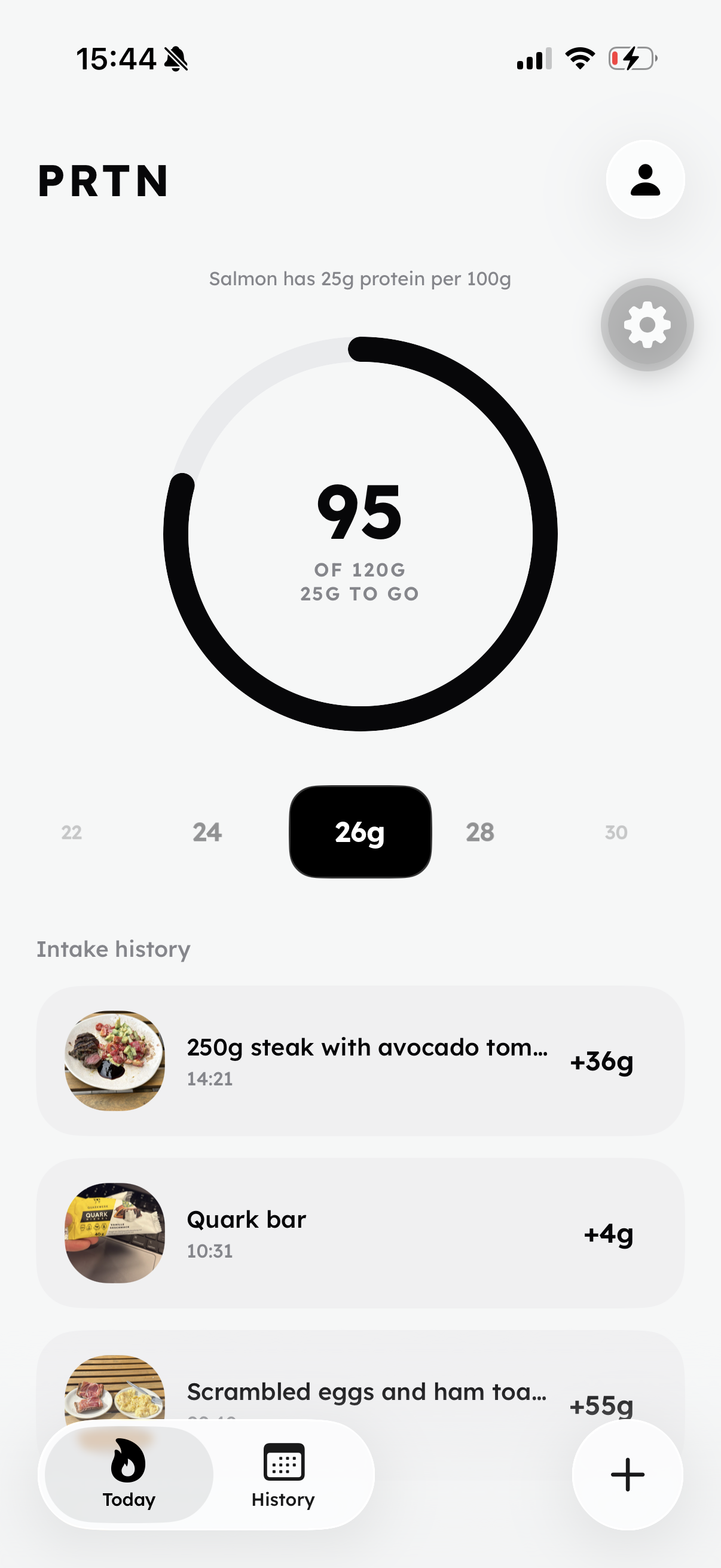Expand the truncated steak entry title
Screen dimensions: 721x1568
pos(368,1048)
